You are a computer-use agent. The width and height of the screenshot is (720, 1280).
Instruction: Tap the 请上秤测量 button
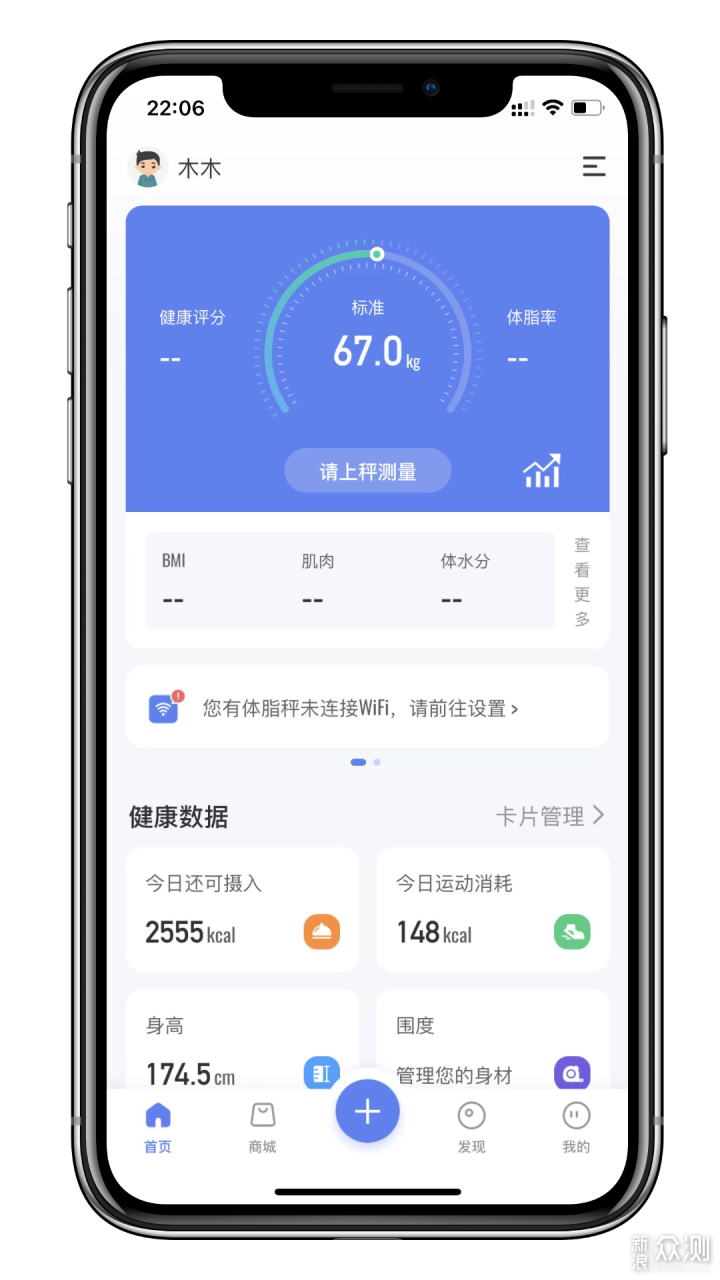pos(367,471)
